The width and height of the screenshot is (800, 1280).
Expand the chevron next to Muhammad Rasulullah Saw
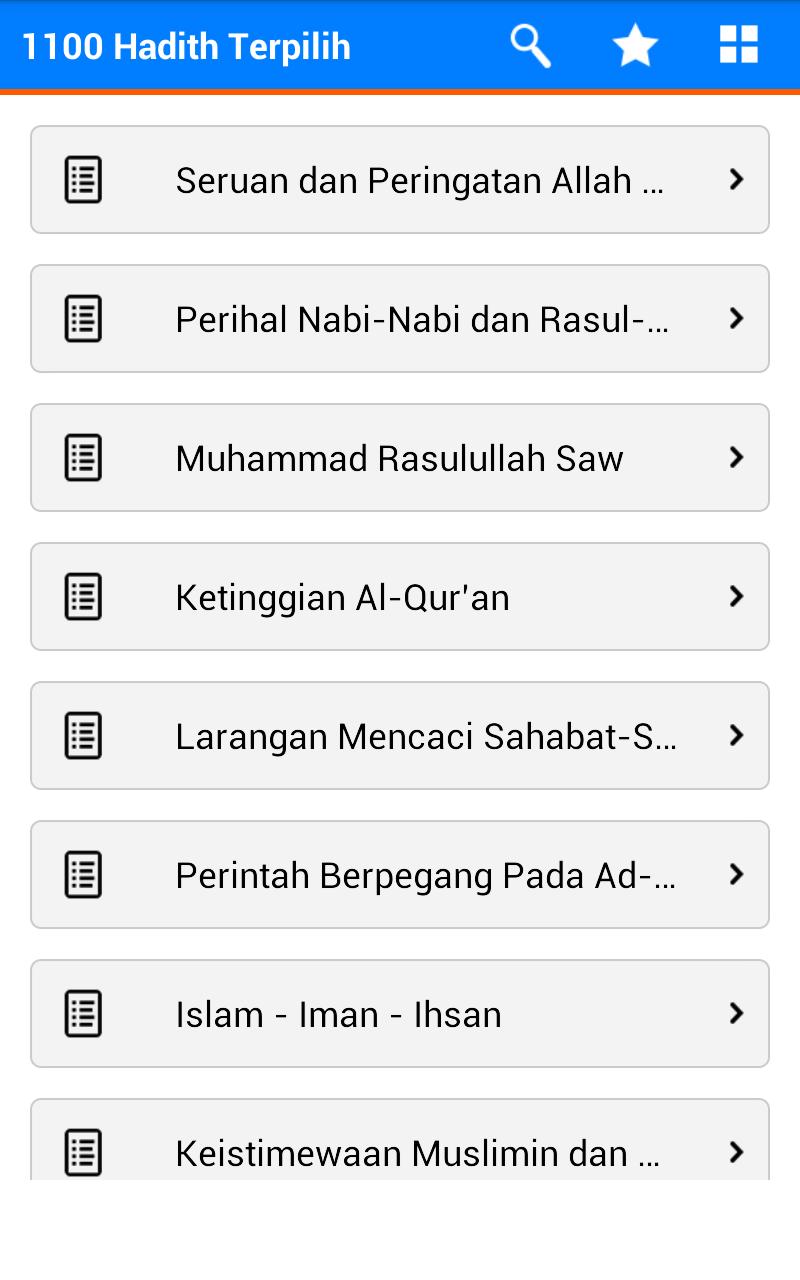(736, 457)
